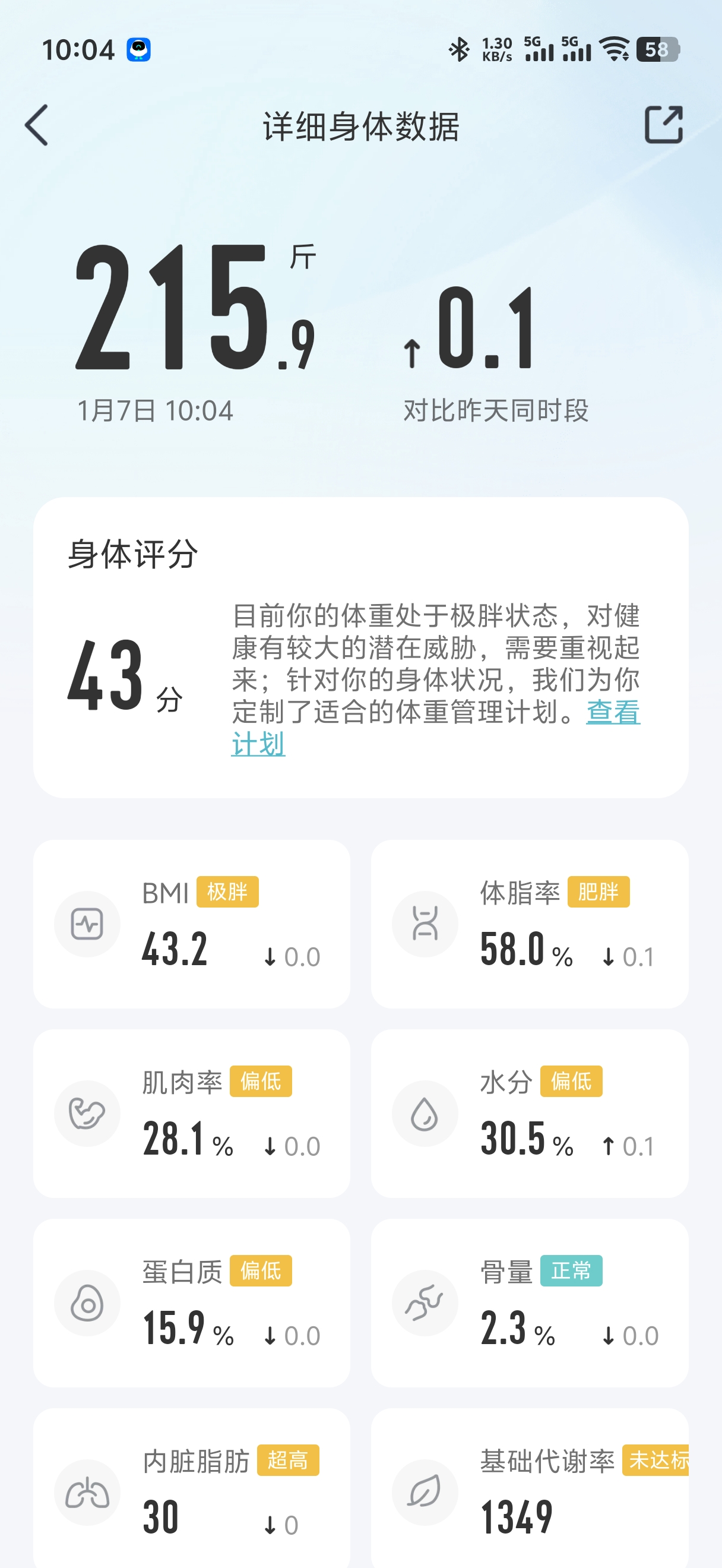722x1568 pixels.
Task: Open the 内脏脂肪 visceral fat card
Action: click(x=192, y=1491)
